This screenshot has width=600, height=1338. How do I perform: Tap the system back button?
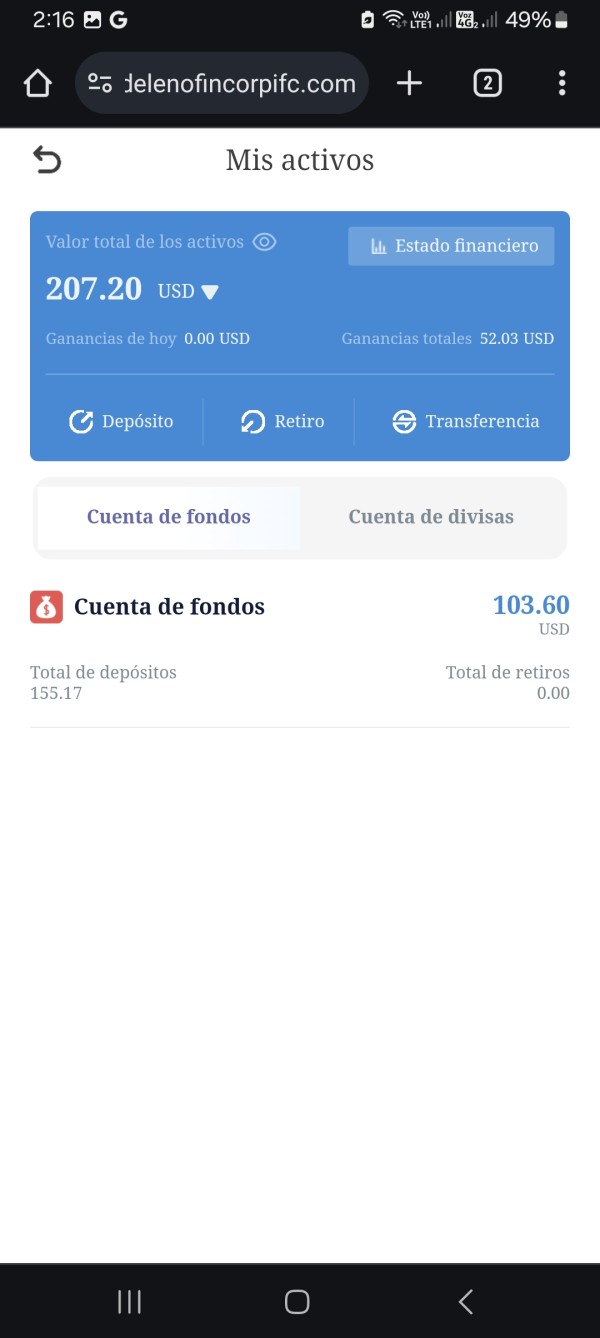click(465, 1301)
